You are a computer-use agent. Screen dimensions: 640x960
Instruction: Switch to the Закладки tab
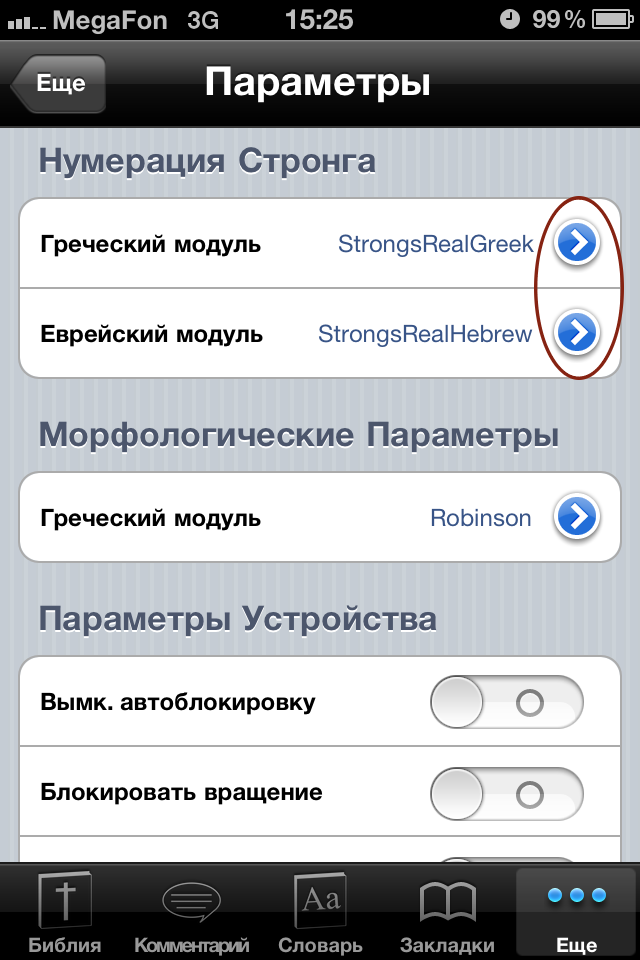(447, 912)
